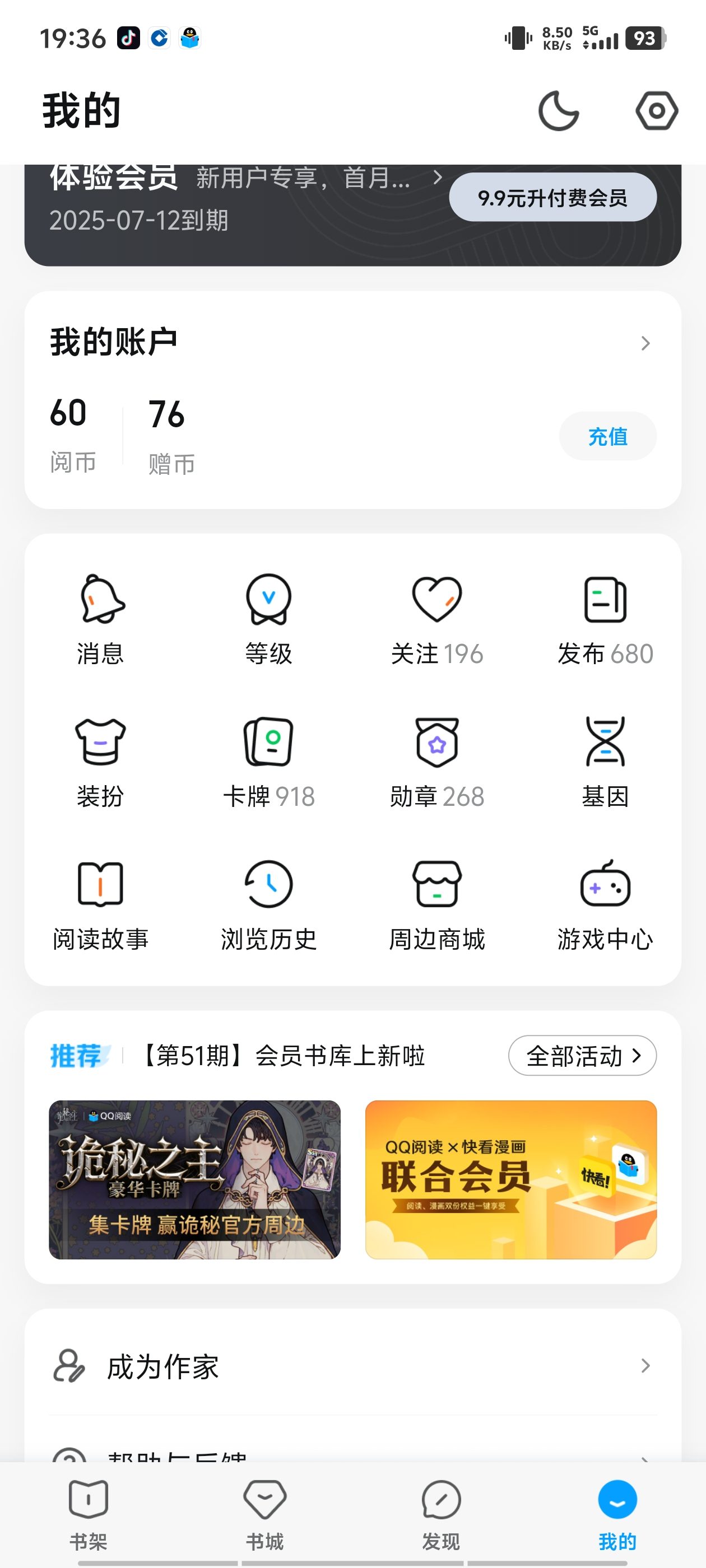706x1568 pixels.
Task: Toggle night mode with the moon icon
Action: coord(558,111)
